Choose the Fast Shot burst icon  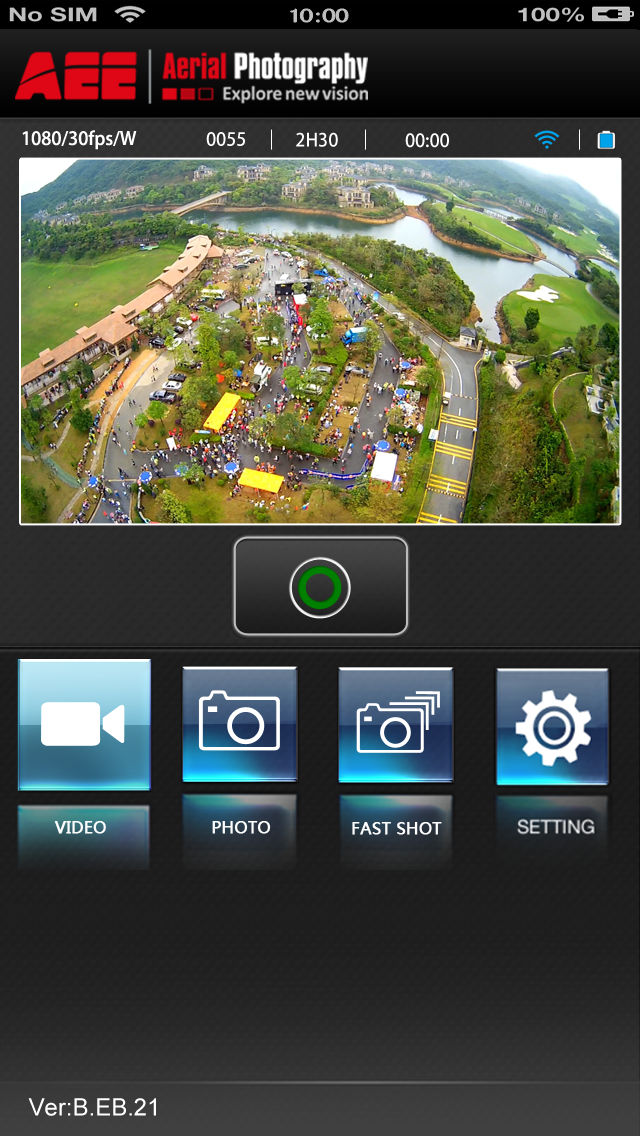pos(396,724)
